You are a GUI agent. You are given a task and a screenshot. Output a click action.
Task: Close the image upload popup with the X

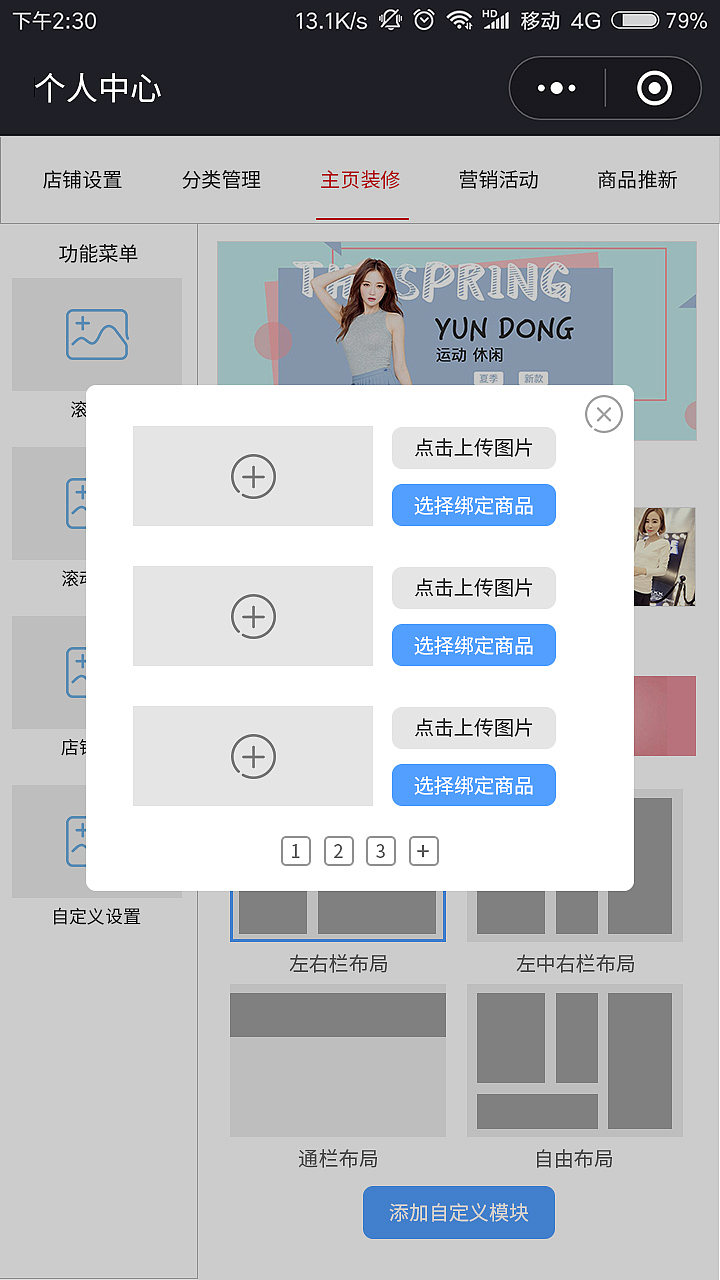tap(603, 414)
